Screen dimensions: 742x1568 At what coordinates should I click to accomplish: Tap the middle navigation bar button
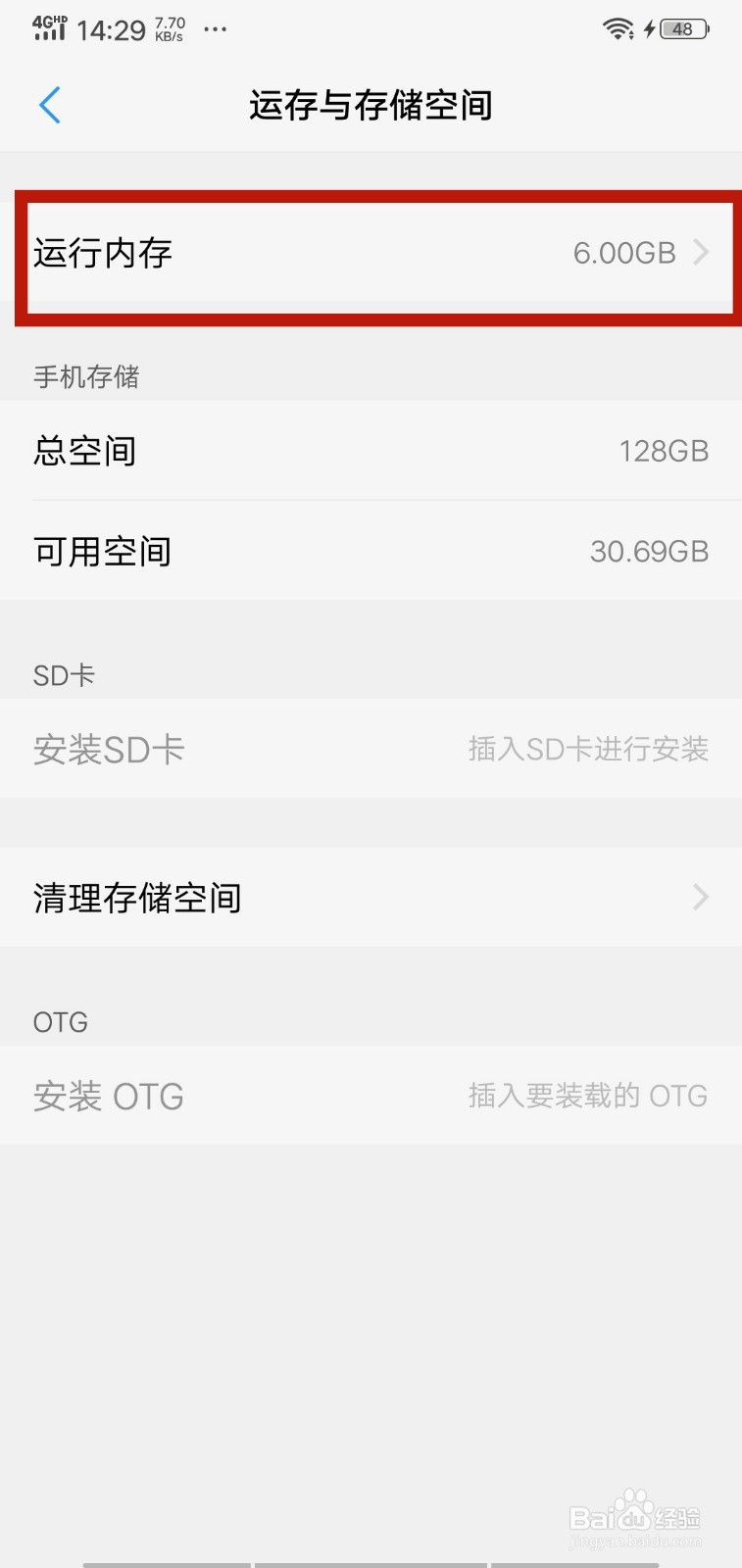tap(371, 1560)
